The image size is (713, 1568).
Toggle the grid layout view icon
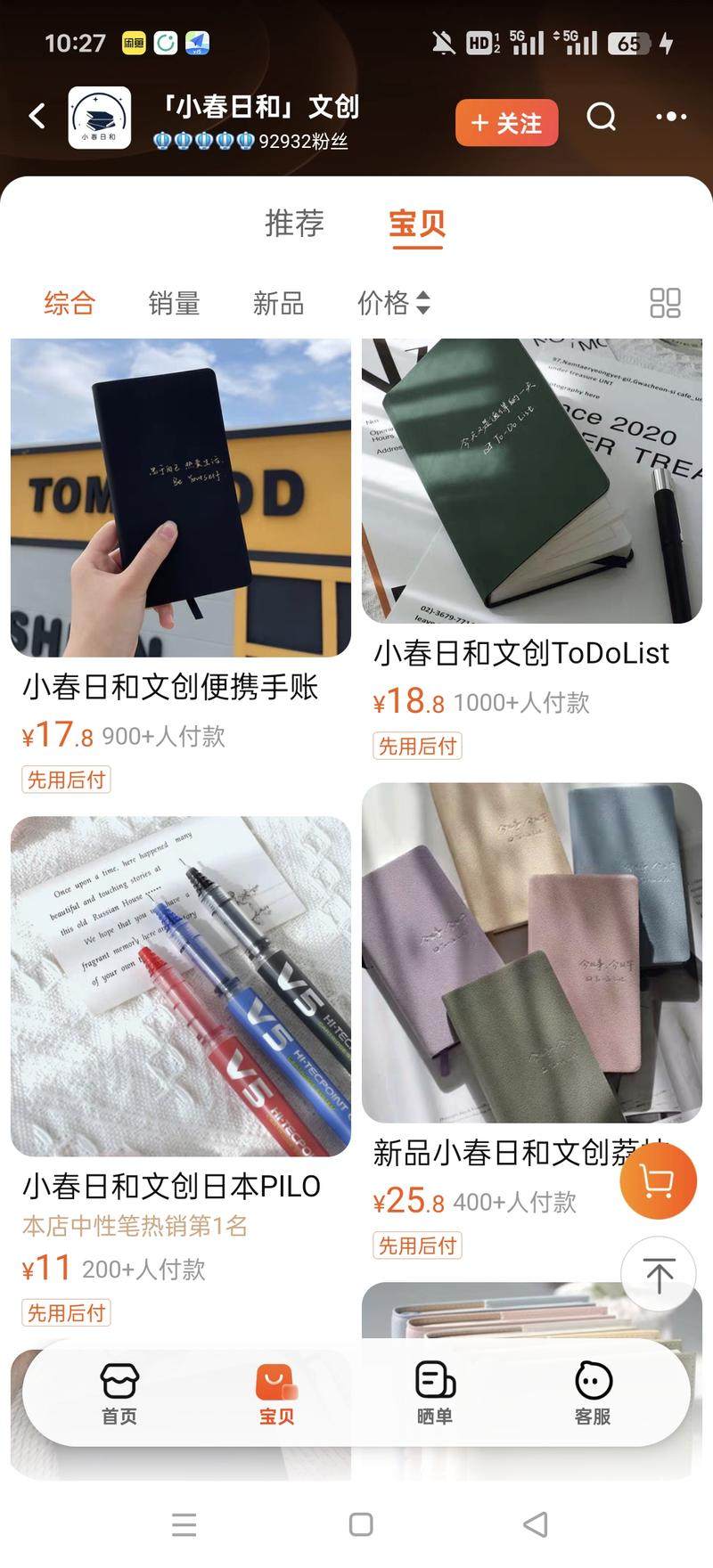[665, 303]
